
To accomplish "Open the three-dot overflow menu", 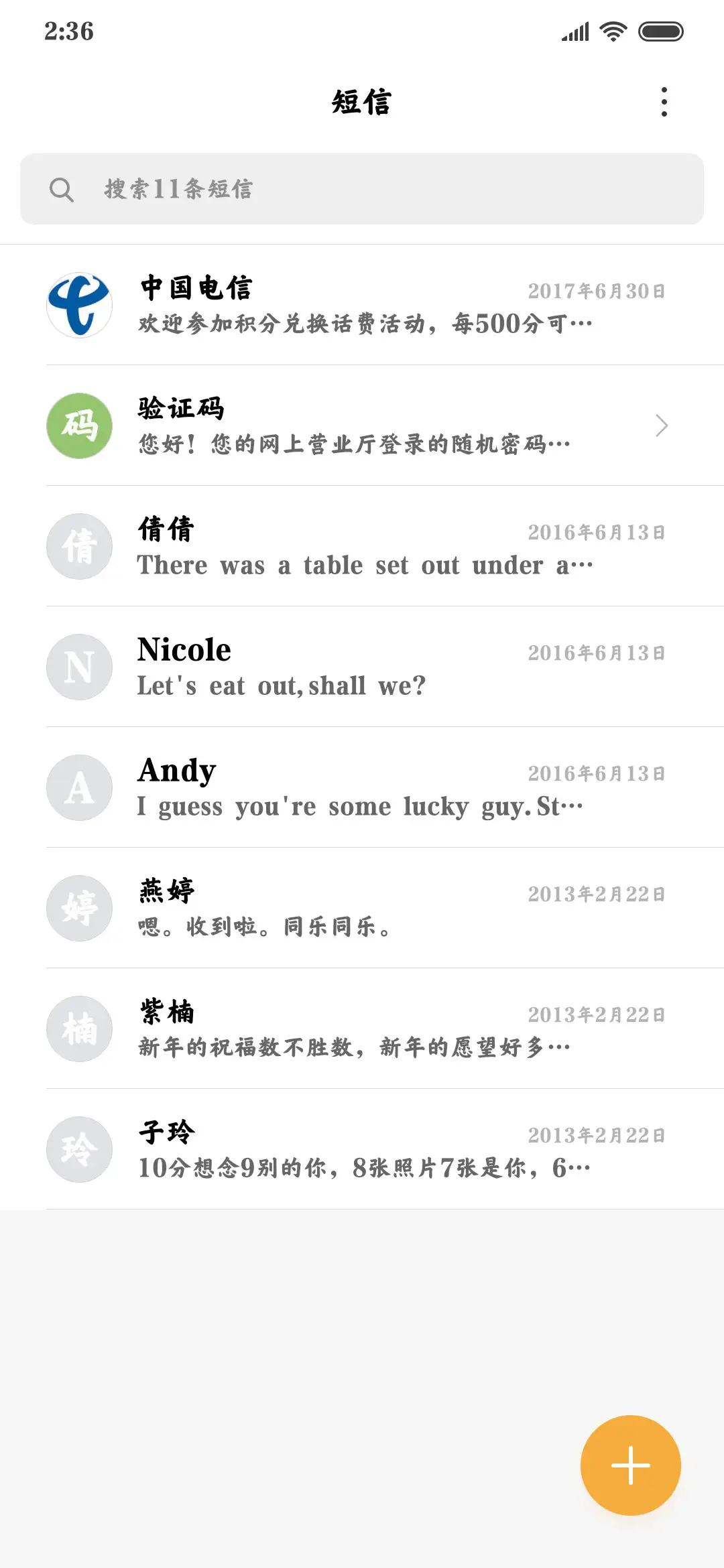I will (664, 102).
